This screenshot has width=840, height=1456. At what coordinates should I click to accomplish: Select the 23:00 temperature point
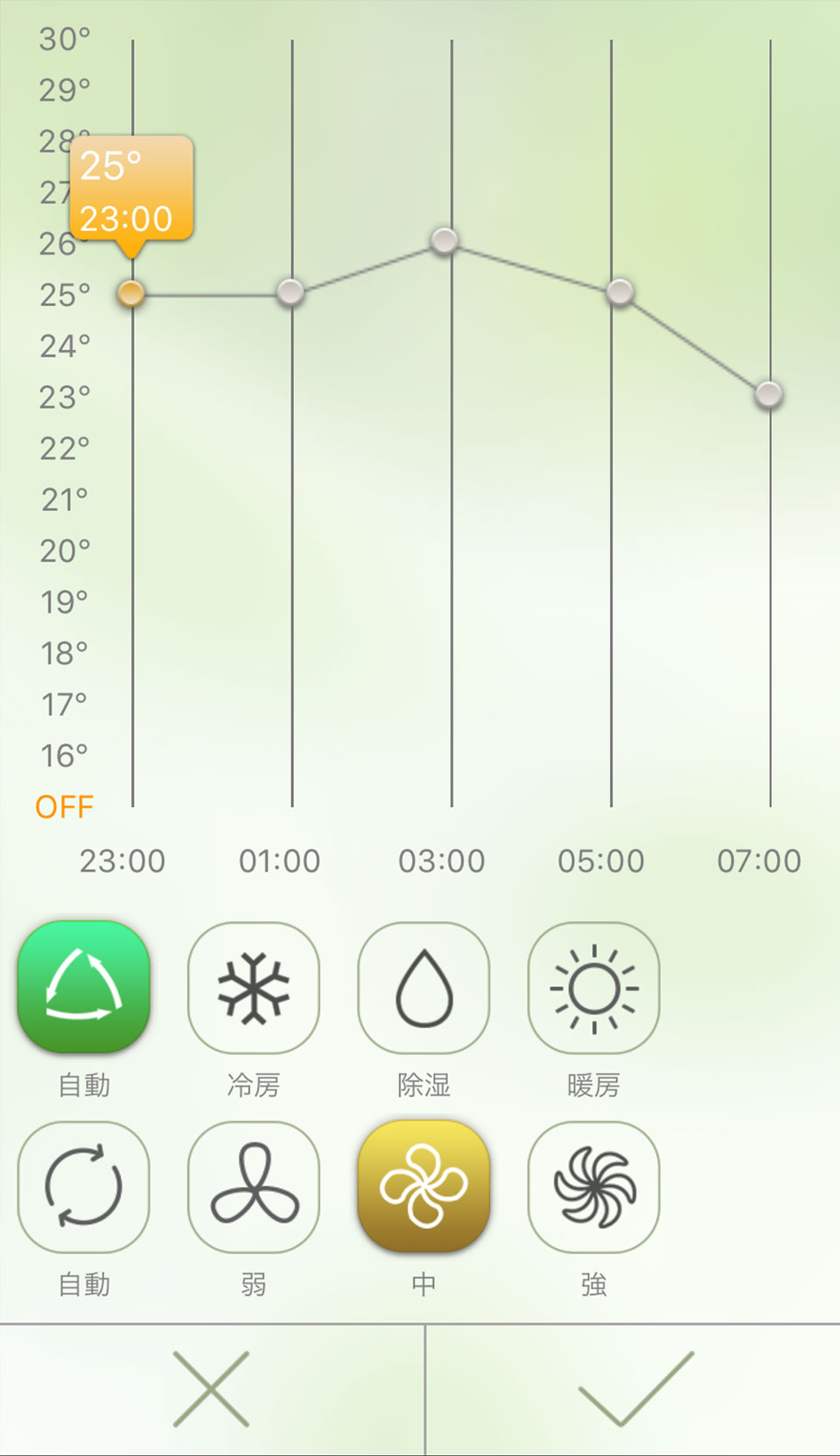tap(131, 293)
